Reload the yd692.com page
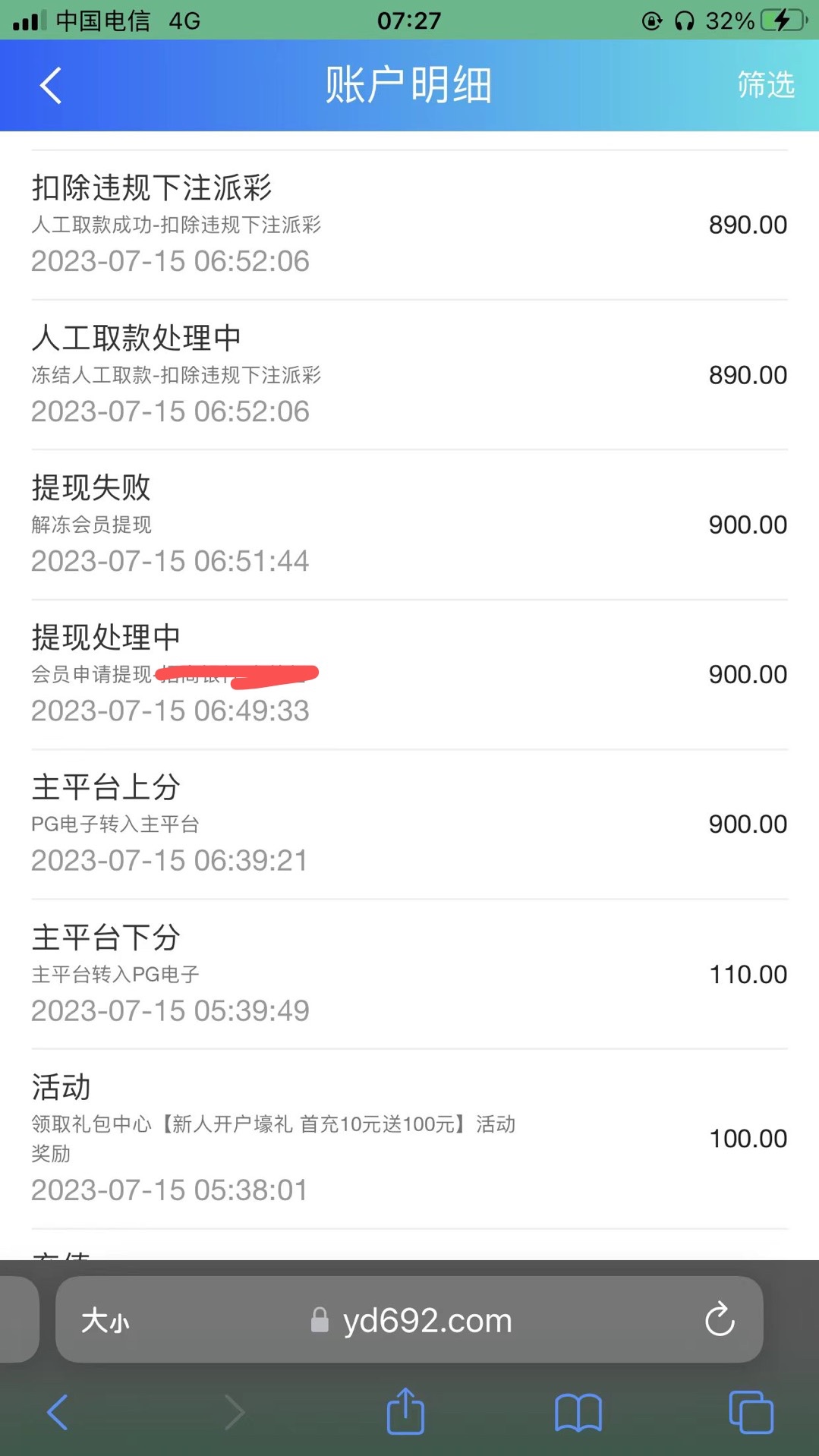The image size is (819, 1456). (719, 1319)
